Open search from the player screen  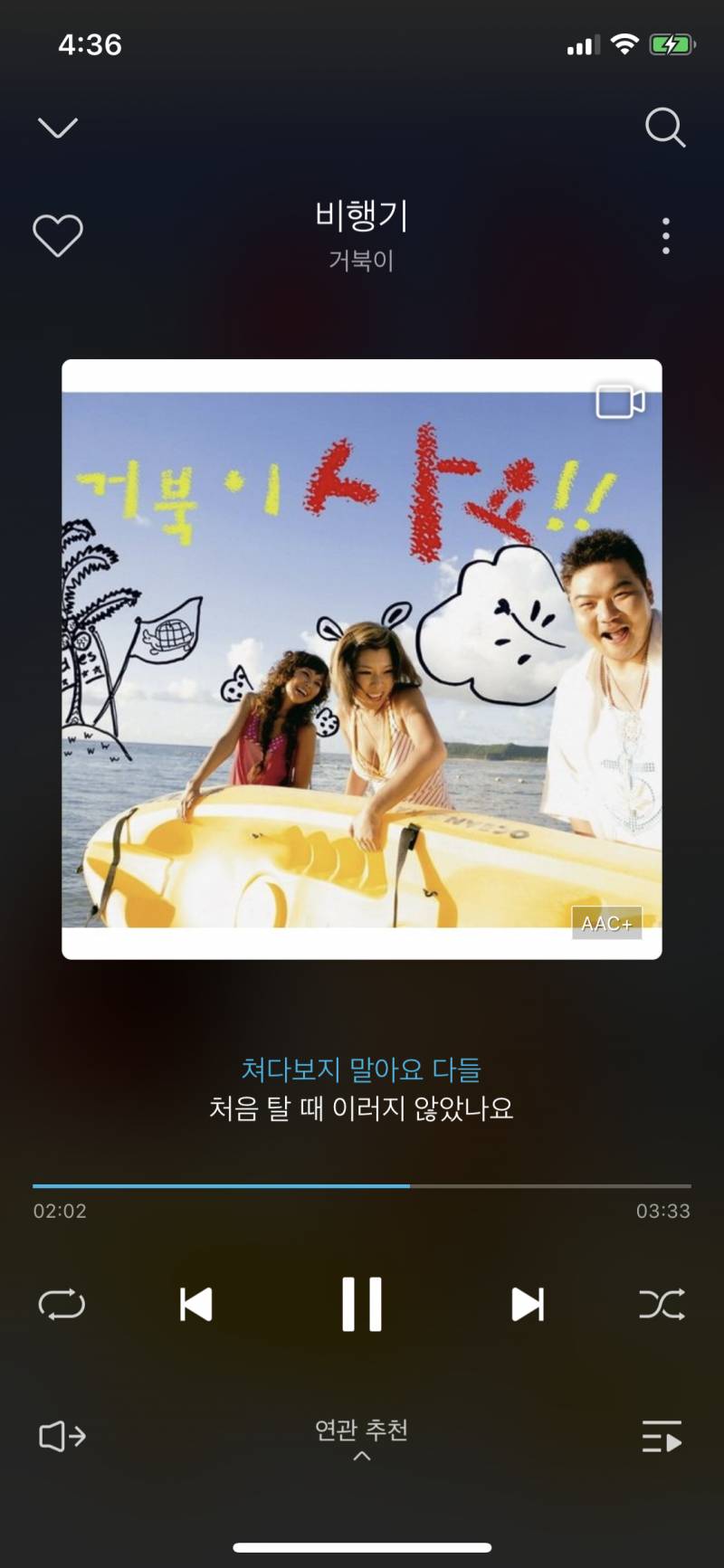pos(665,128)
